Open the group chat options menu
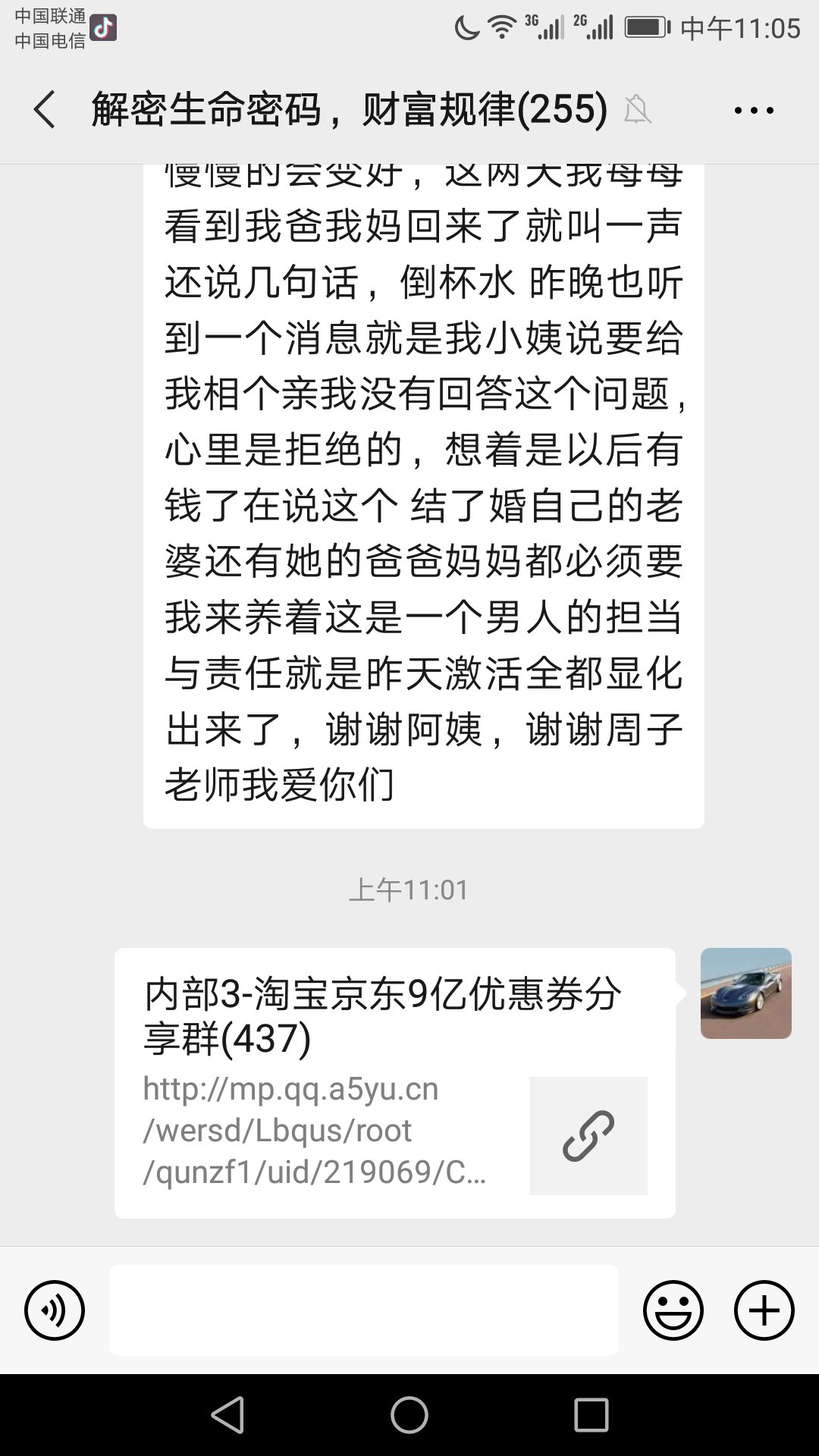Viewport: 819px width, 1456px height. [x=754, y=111]
